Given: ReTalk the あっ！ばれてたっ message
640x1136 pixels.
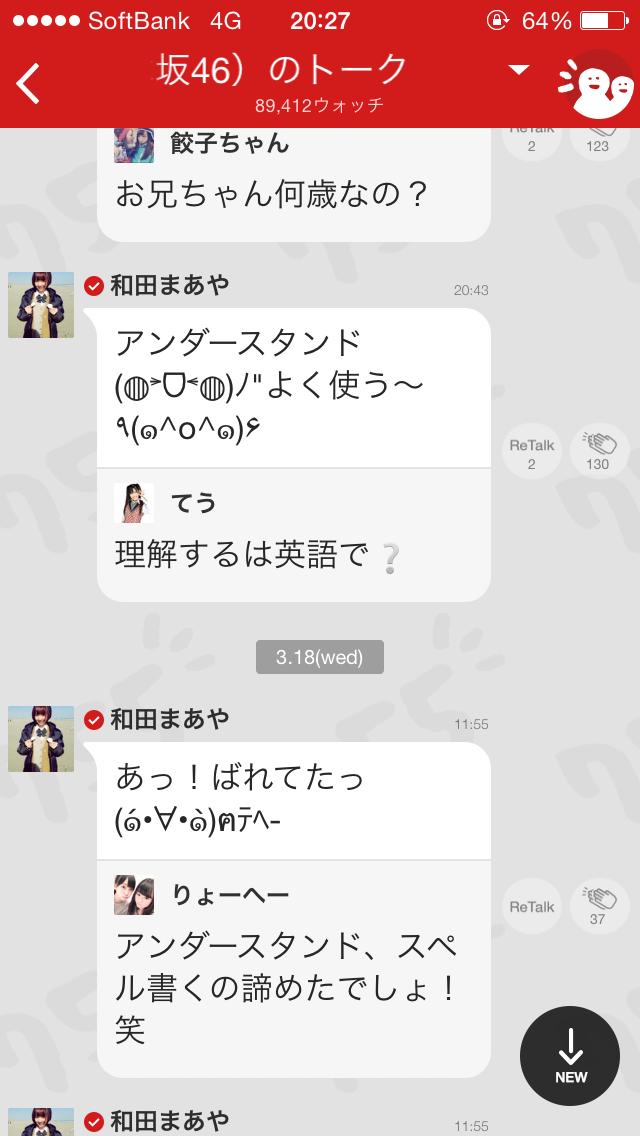Looking at the screenshot, I should pos(532,906).
